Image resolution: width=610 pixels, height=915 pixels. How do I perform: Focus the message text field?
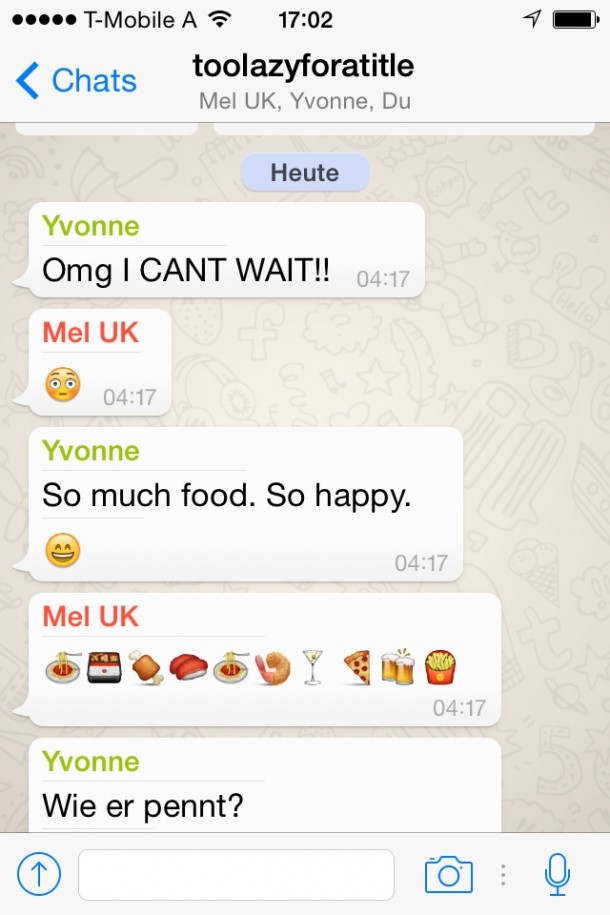pos(236,875)
